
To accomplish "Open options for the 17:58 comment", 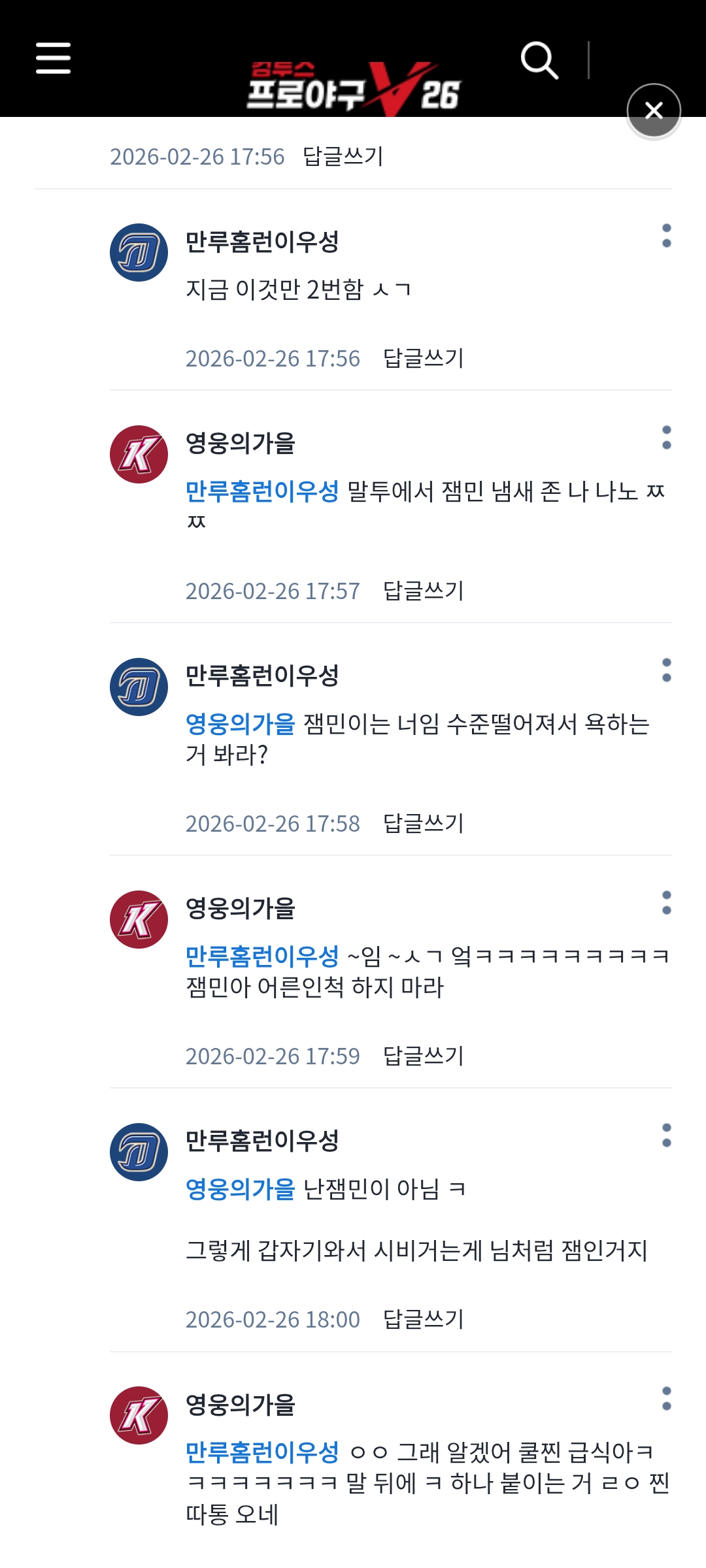I will coord(666,670).
